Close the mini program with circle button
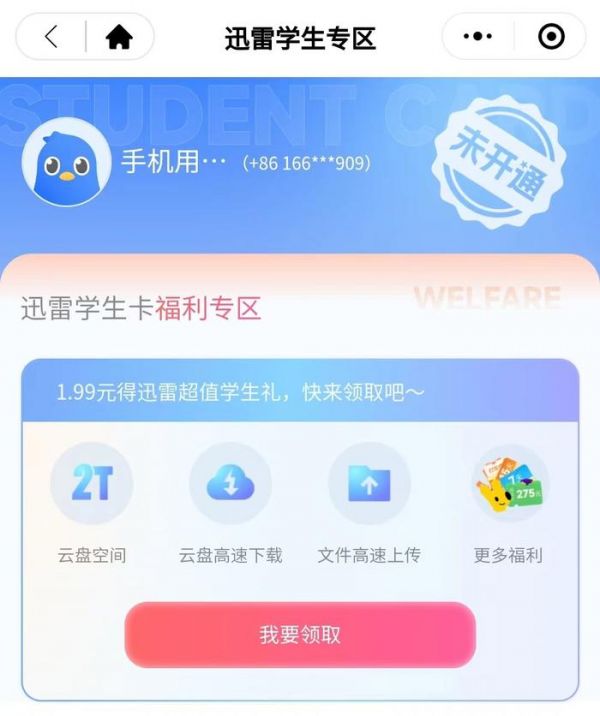The width and height of the screenshot is (600, 716). click(x=551, y=38)
